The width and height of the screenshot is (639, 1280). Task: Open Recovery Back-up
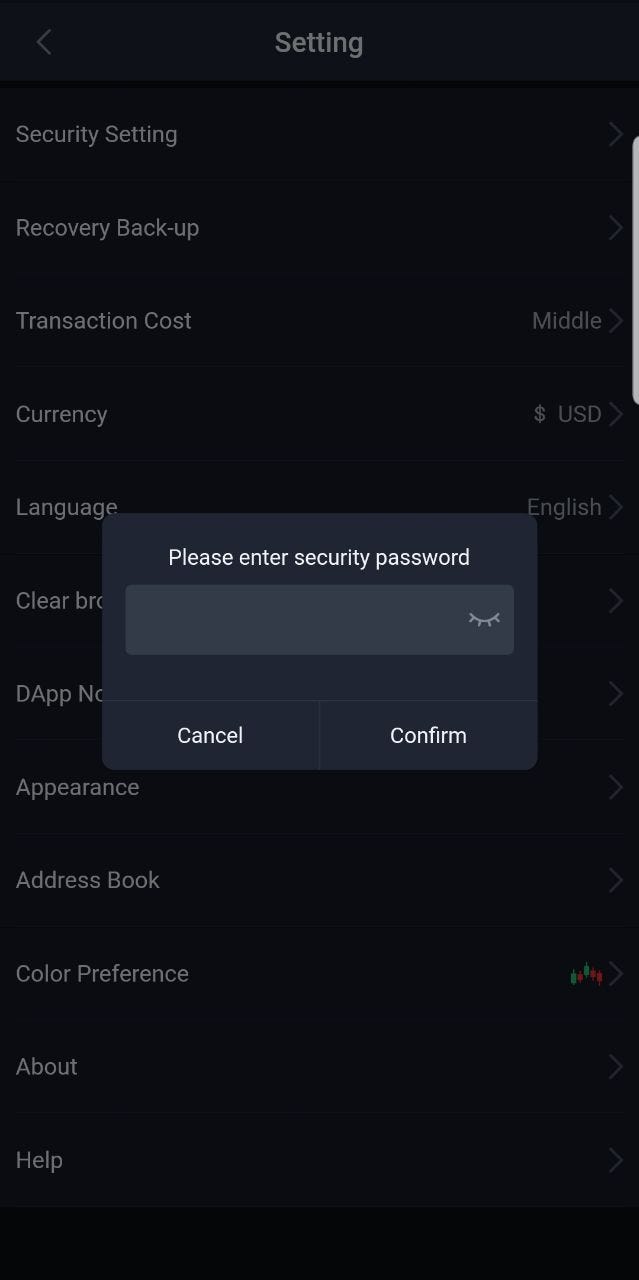[319, 228]
